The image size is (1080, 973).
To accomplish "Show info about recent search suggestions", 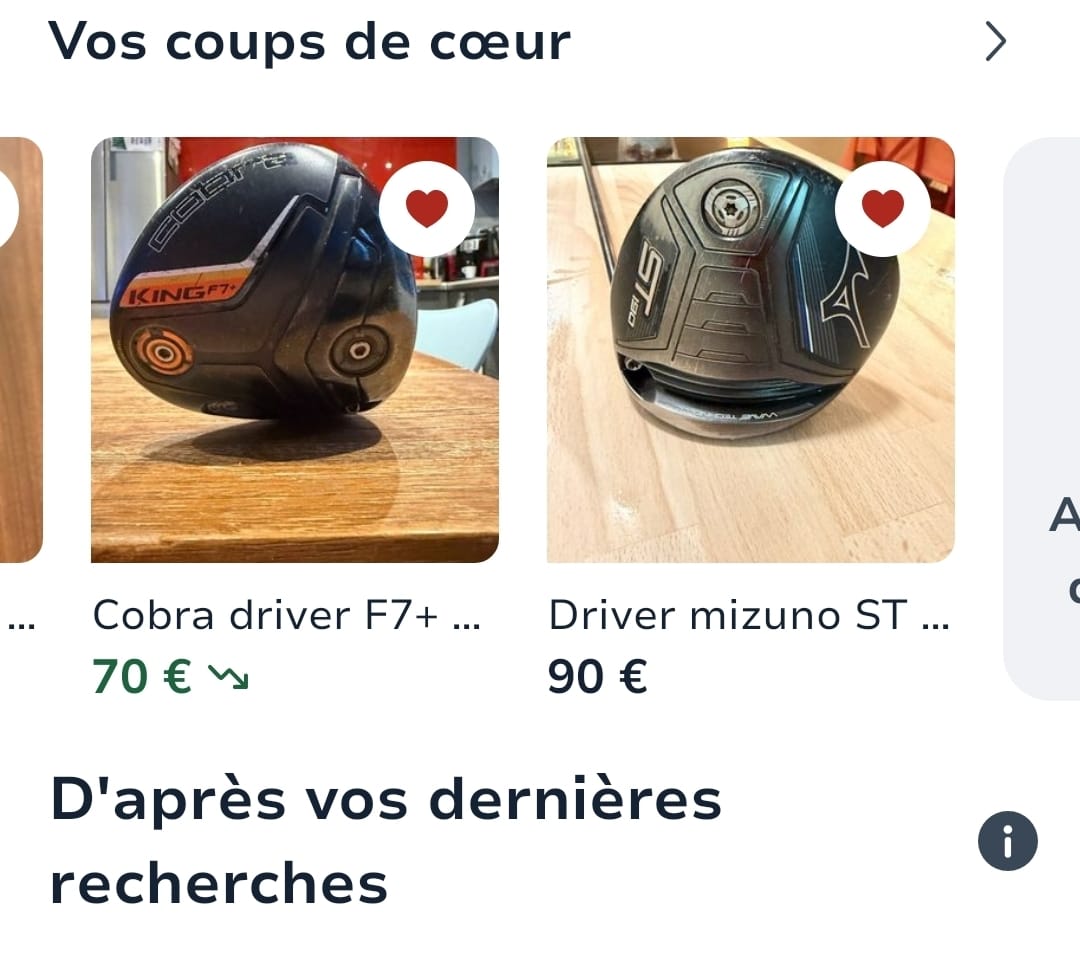I will tap(1007, 841).
